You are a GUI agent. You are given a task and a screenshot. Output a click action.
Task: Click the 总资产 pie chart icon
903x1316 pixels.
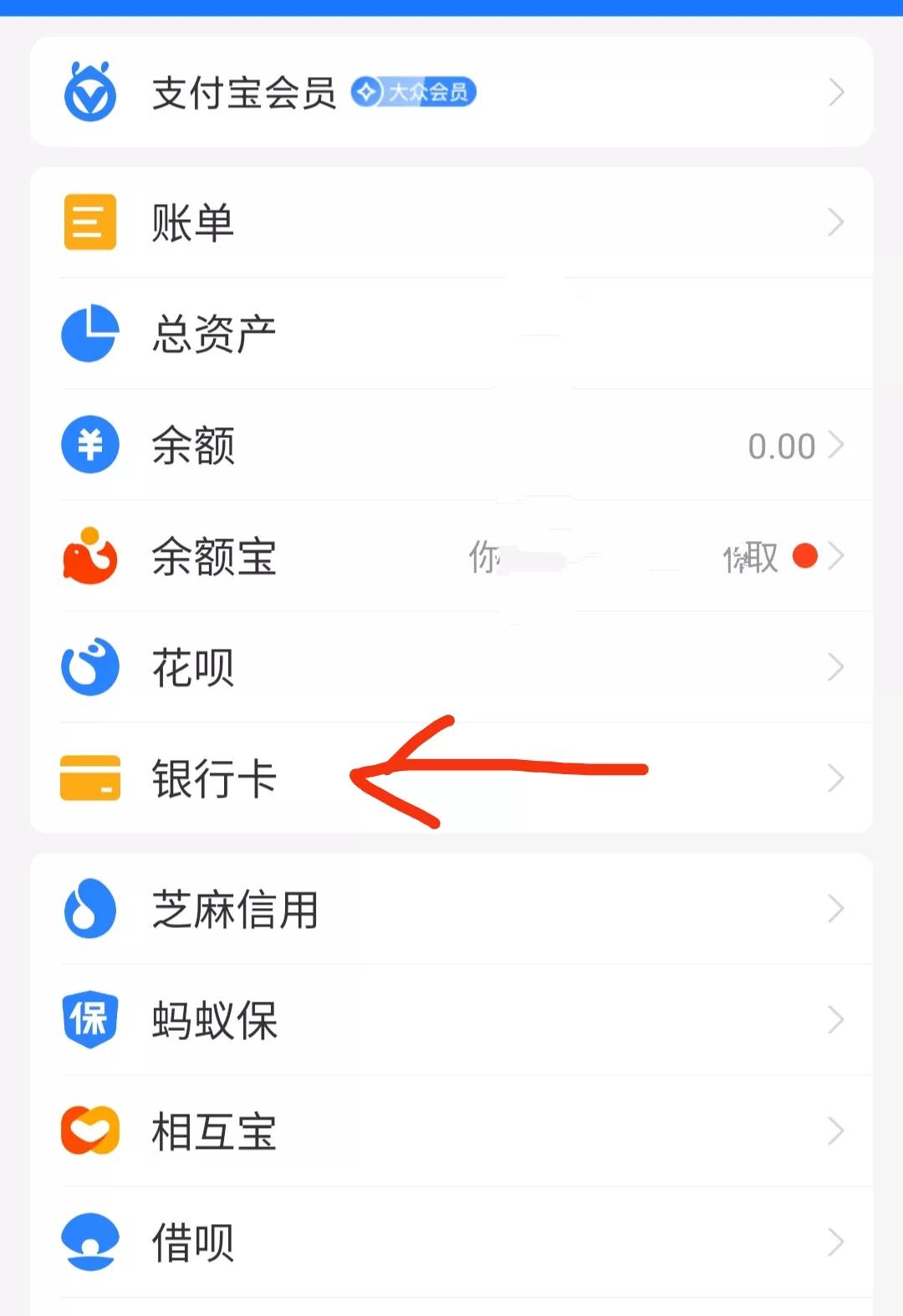point(89,333)
